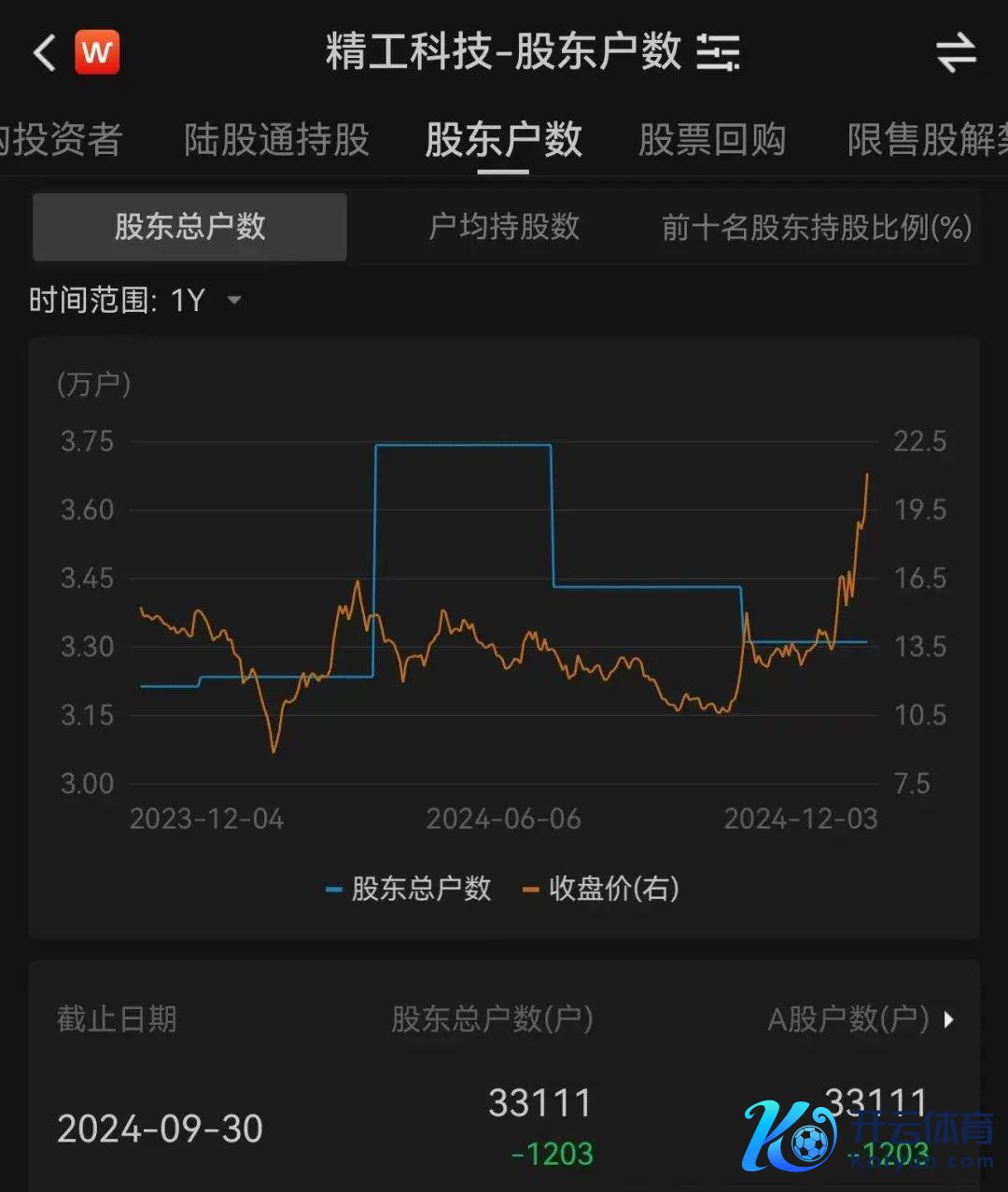Image resolution: width=1008 pixels, height=1192 pixels.
Task: Tap the swap arrows icon in the top right
Action: [x=956, y=53]
